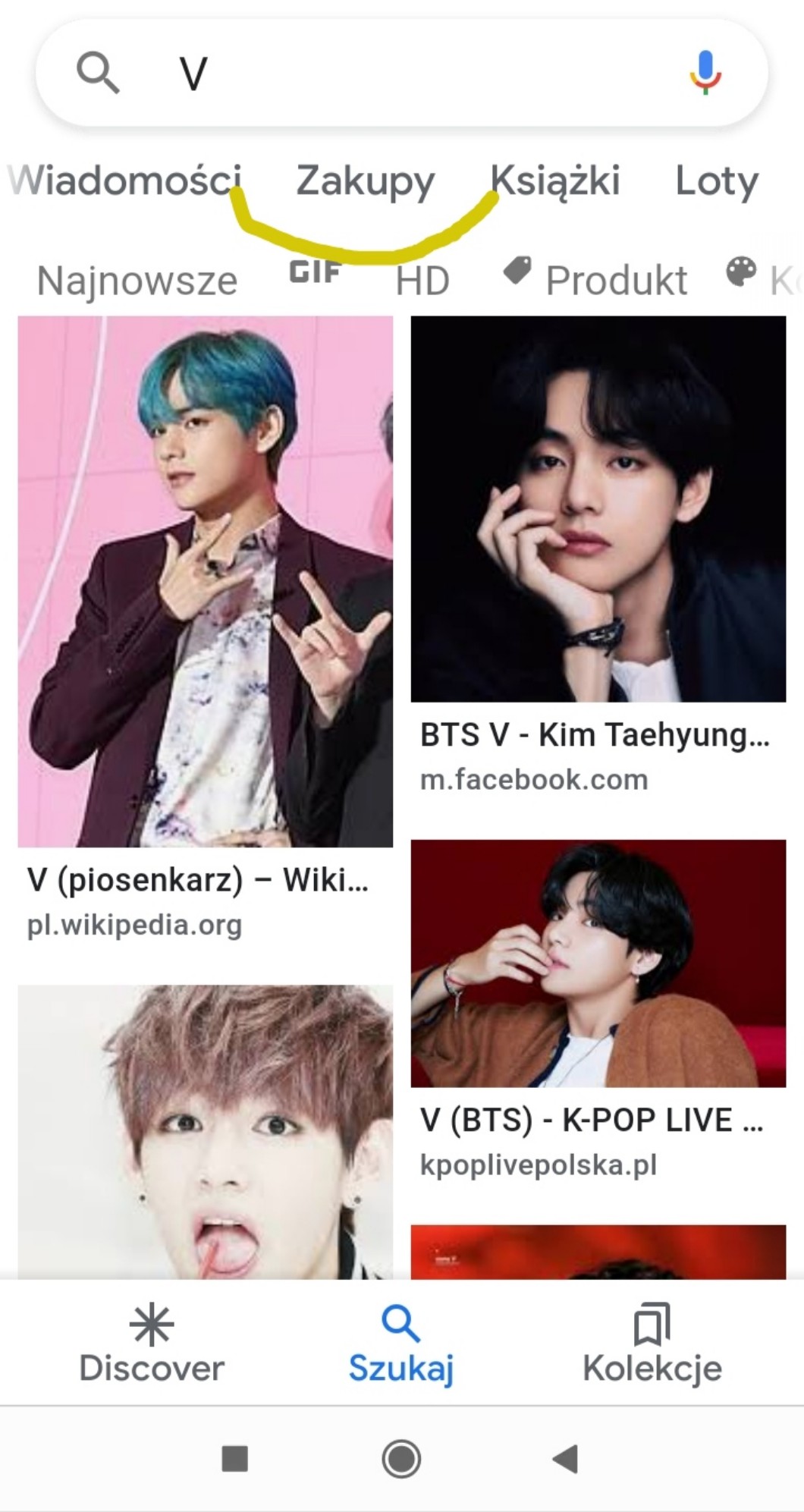Switch to the Szukaj tab
804x1512 pixels.
click(x=401, y=1344)
